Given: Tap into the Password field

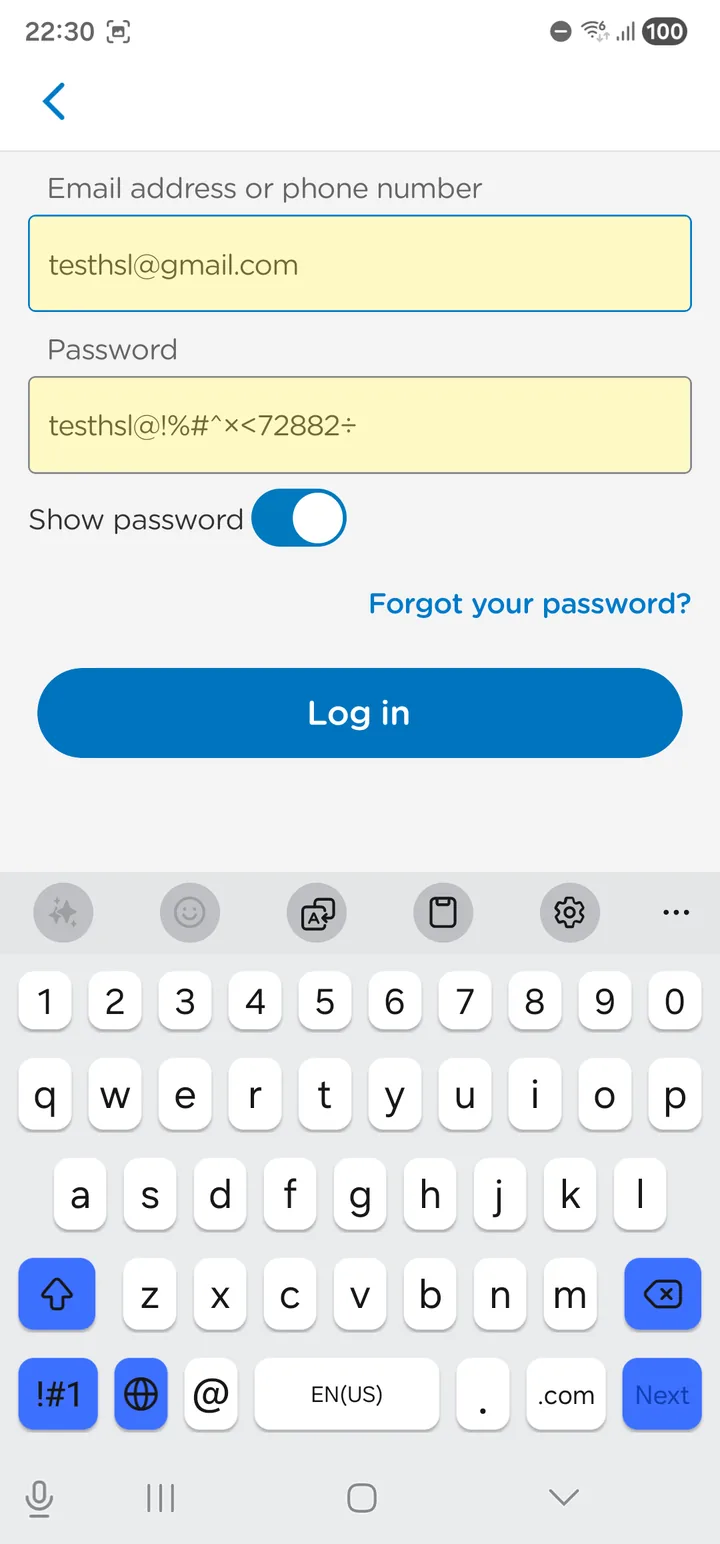Looking at the screenshot, I should click(360, 425).
